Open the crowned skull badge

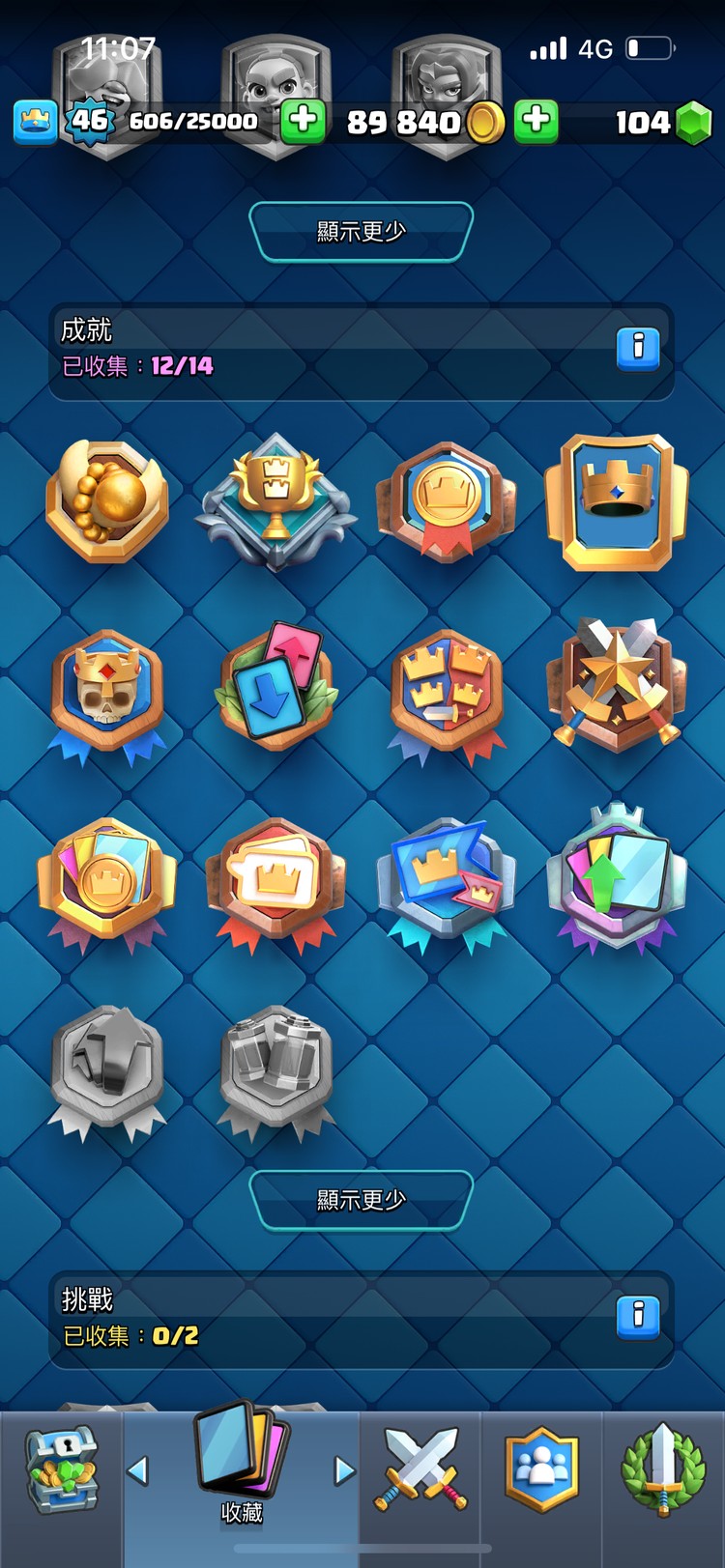tap(107, 692)
